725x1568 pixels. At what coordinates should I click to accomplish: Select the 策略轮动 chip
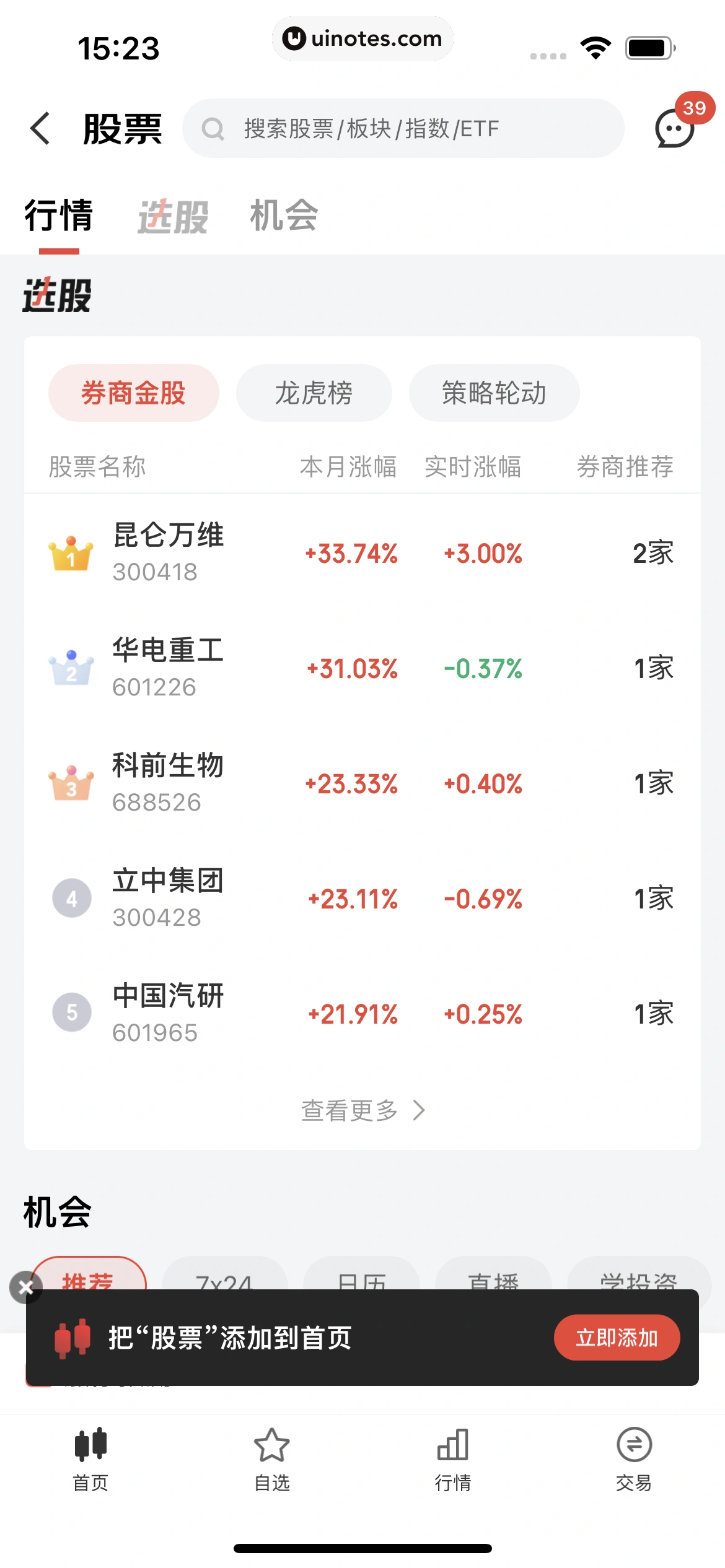coord(494,393)
